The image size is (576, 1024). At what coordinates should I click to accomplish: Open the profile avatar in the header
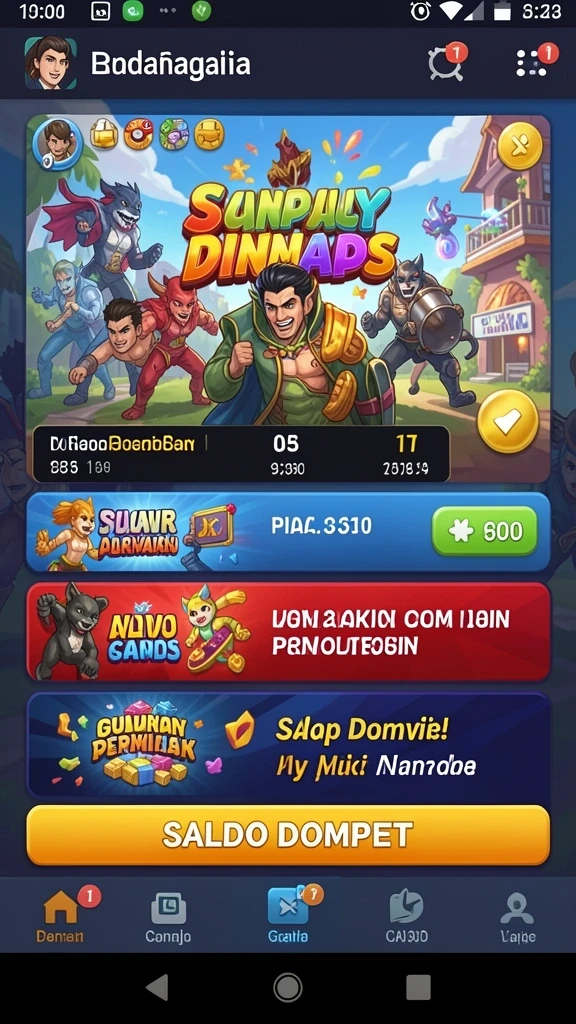point(50,63)
